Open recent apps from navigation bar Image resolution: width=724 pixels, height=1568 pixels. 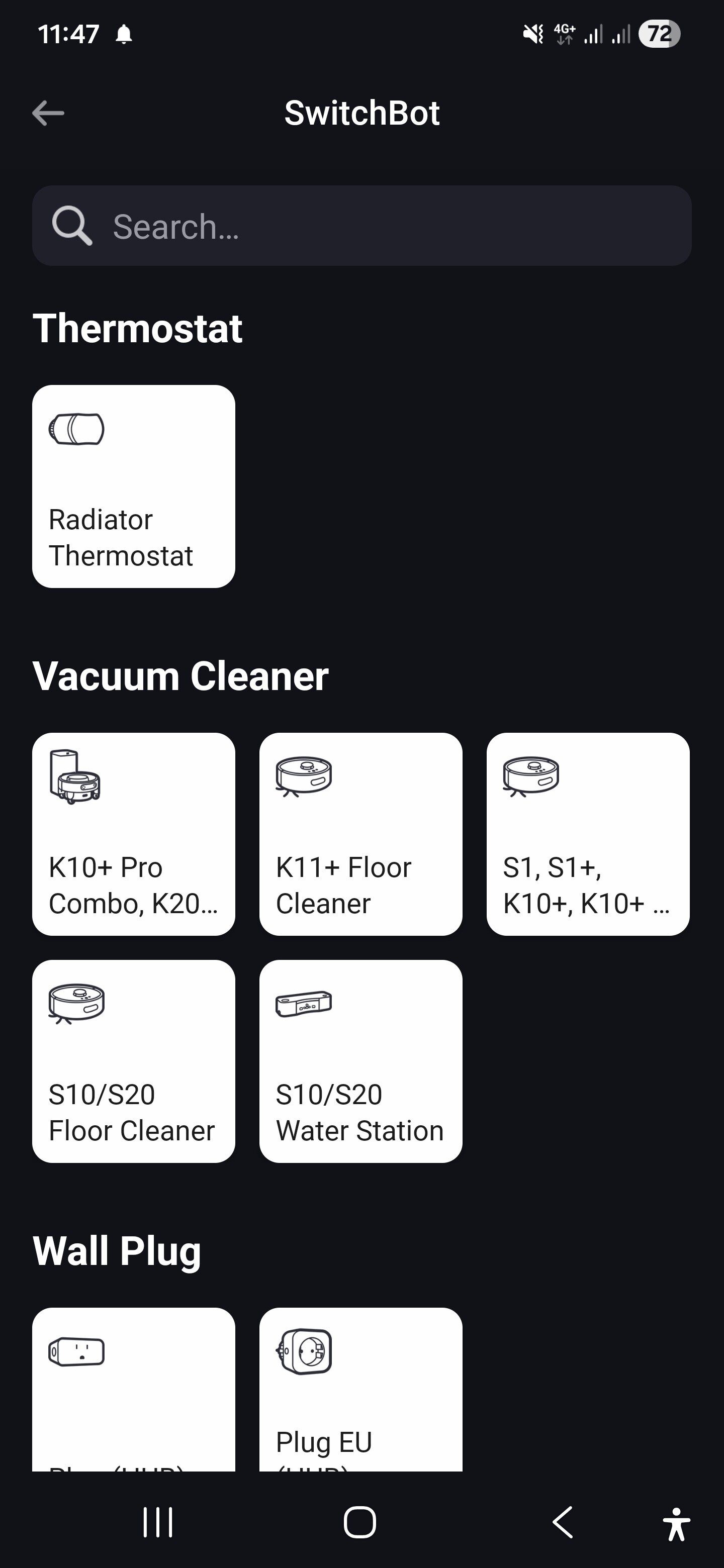158,1522
